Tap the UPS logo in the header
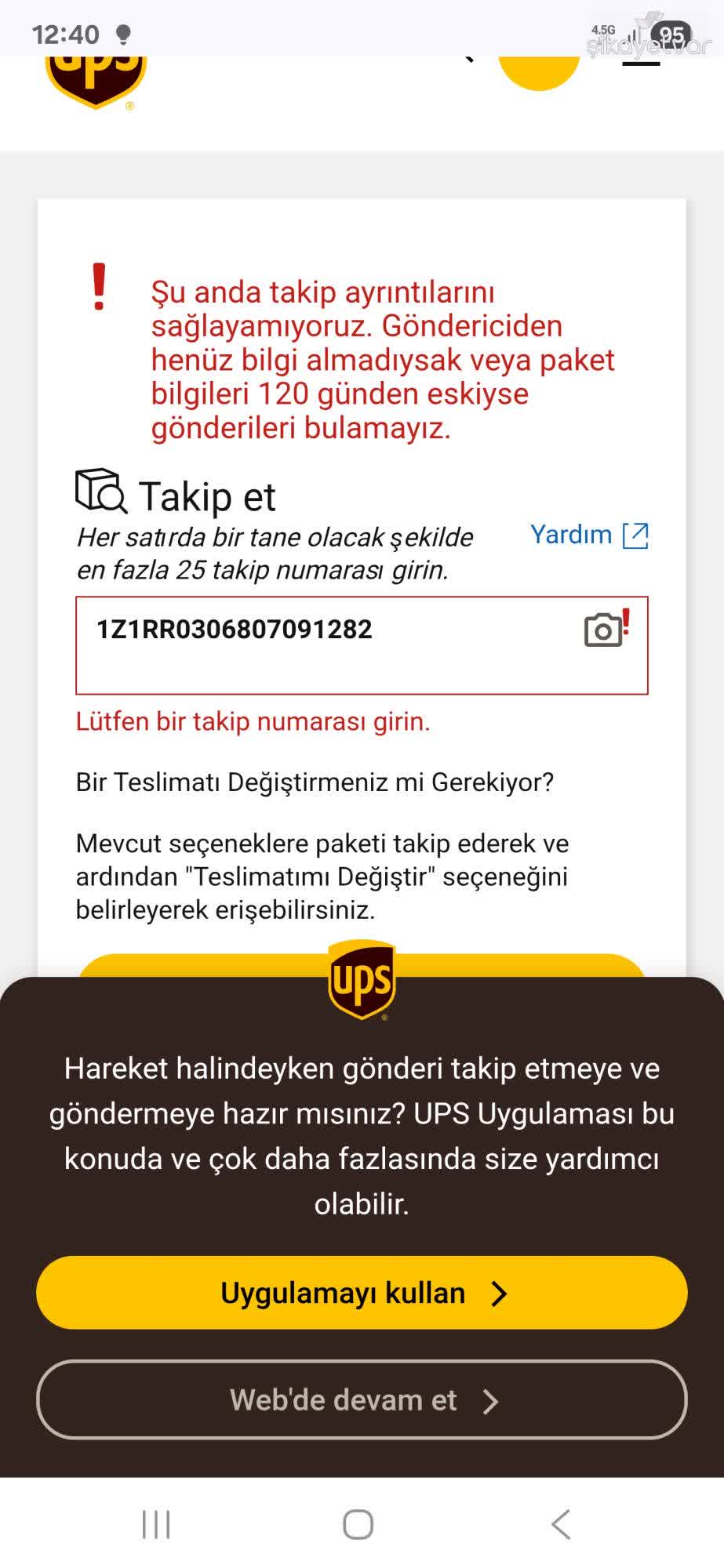This screenshot has height=1568, width=724. click(x=96, y=78)
